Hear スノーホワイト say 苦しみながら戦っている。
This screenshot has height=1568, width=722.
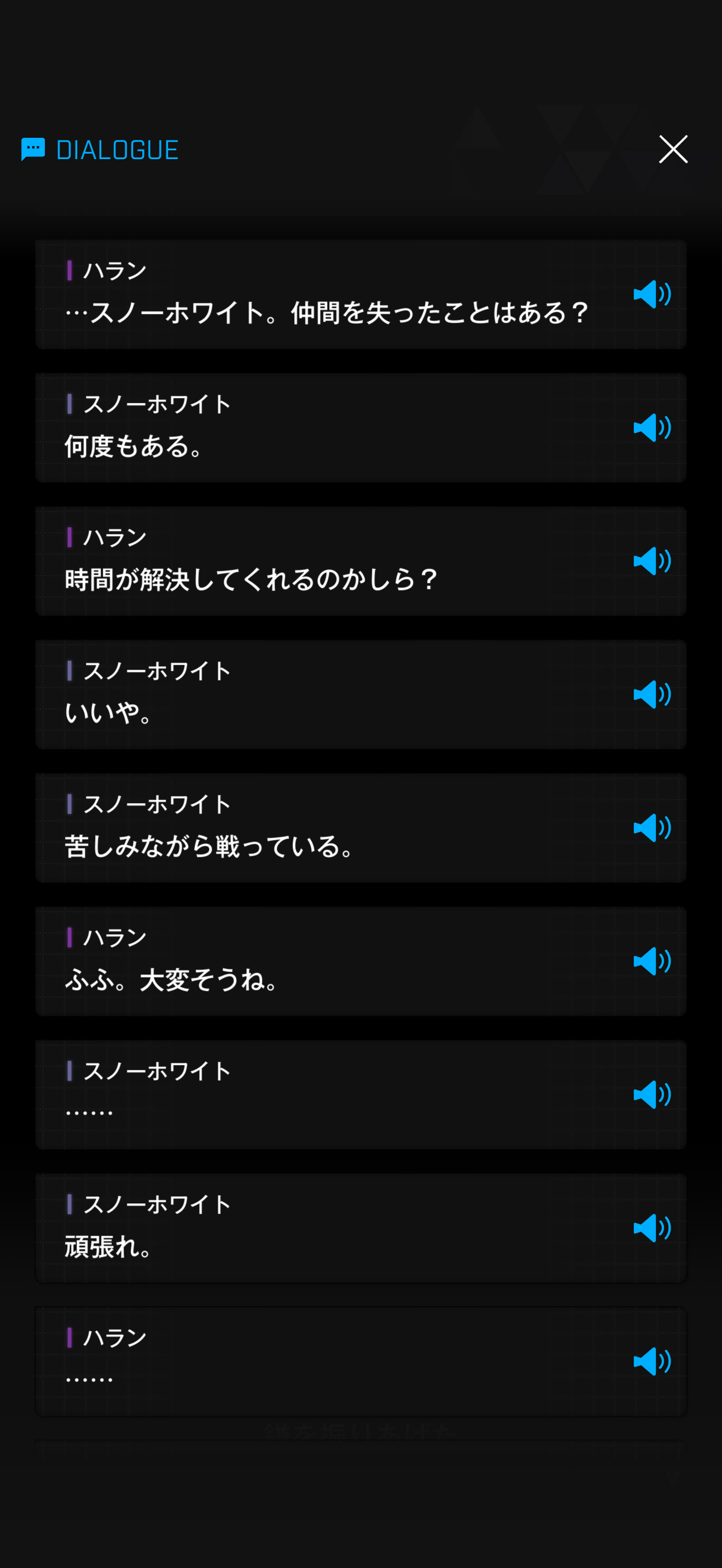coord(651,828)
